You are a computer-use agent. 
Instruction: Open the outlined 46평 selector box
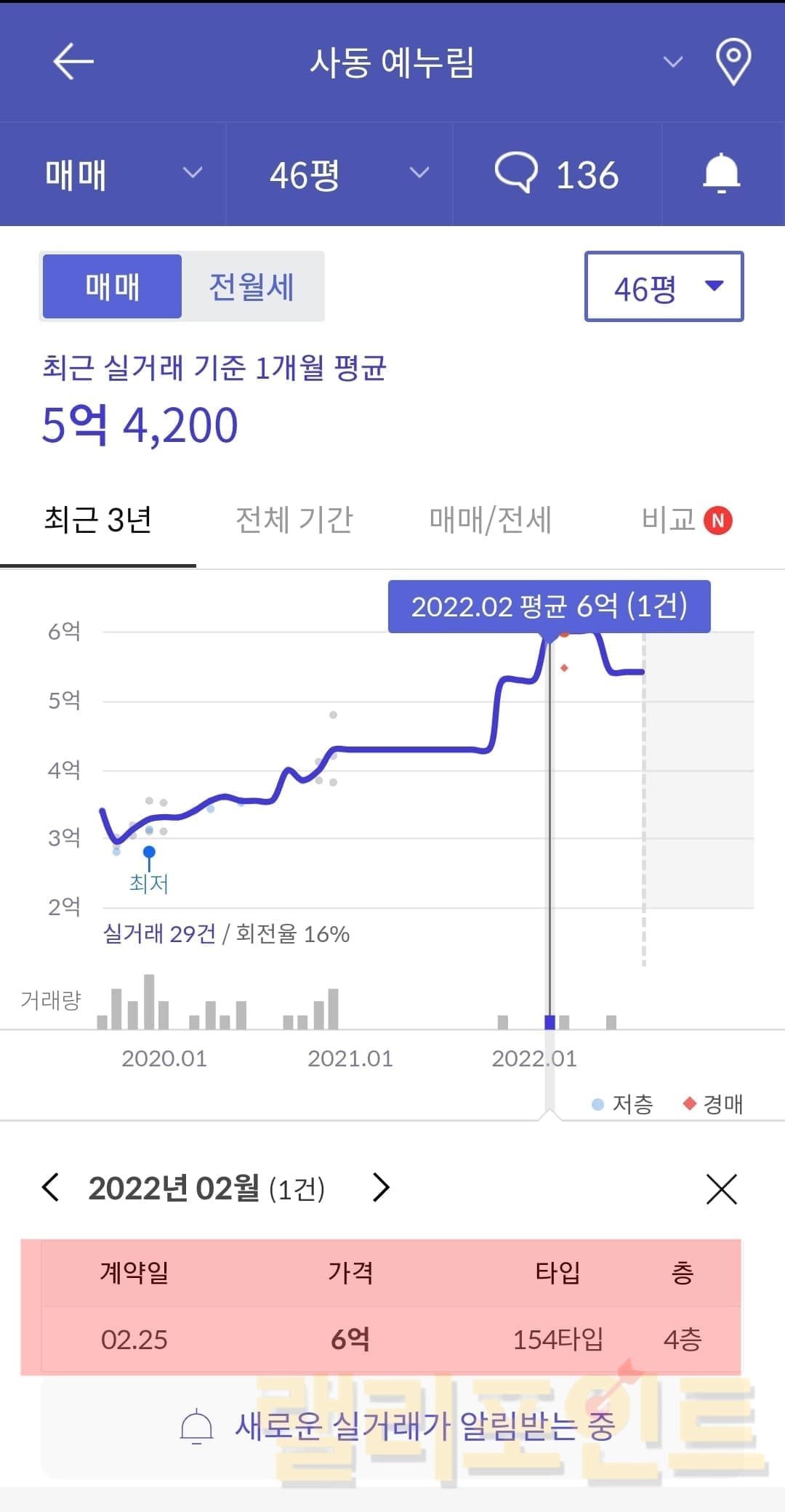coord(664,286)
